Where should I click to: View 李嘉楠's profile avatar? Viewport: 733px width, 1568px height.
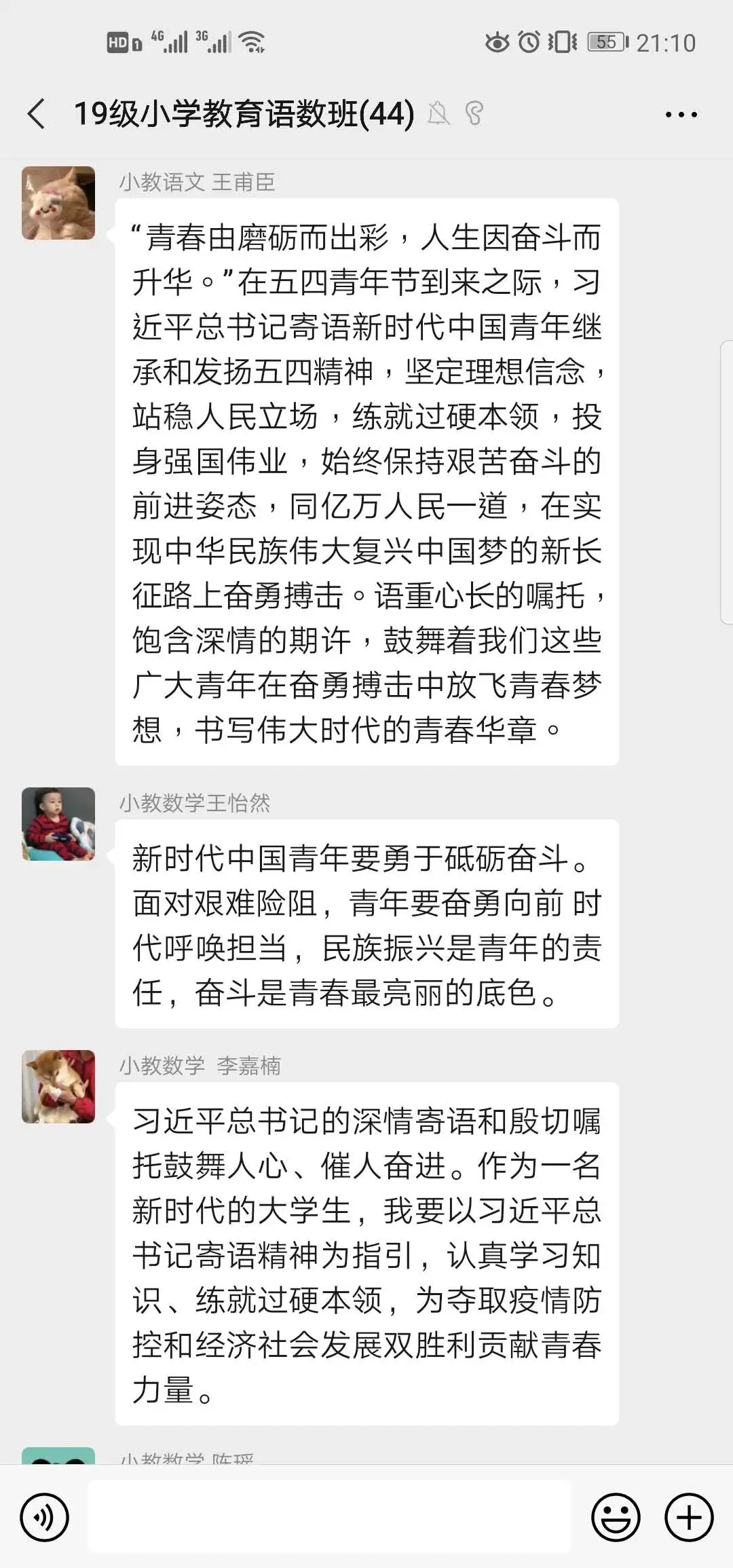(x=58, y=1087)
